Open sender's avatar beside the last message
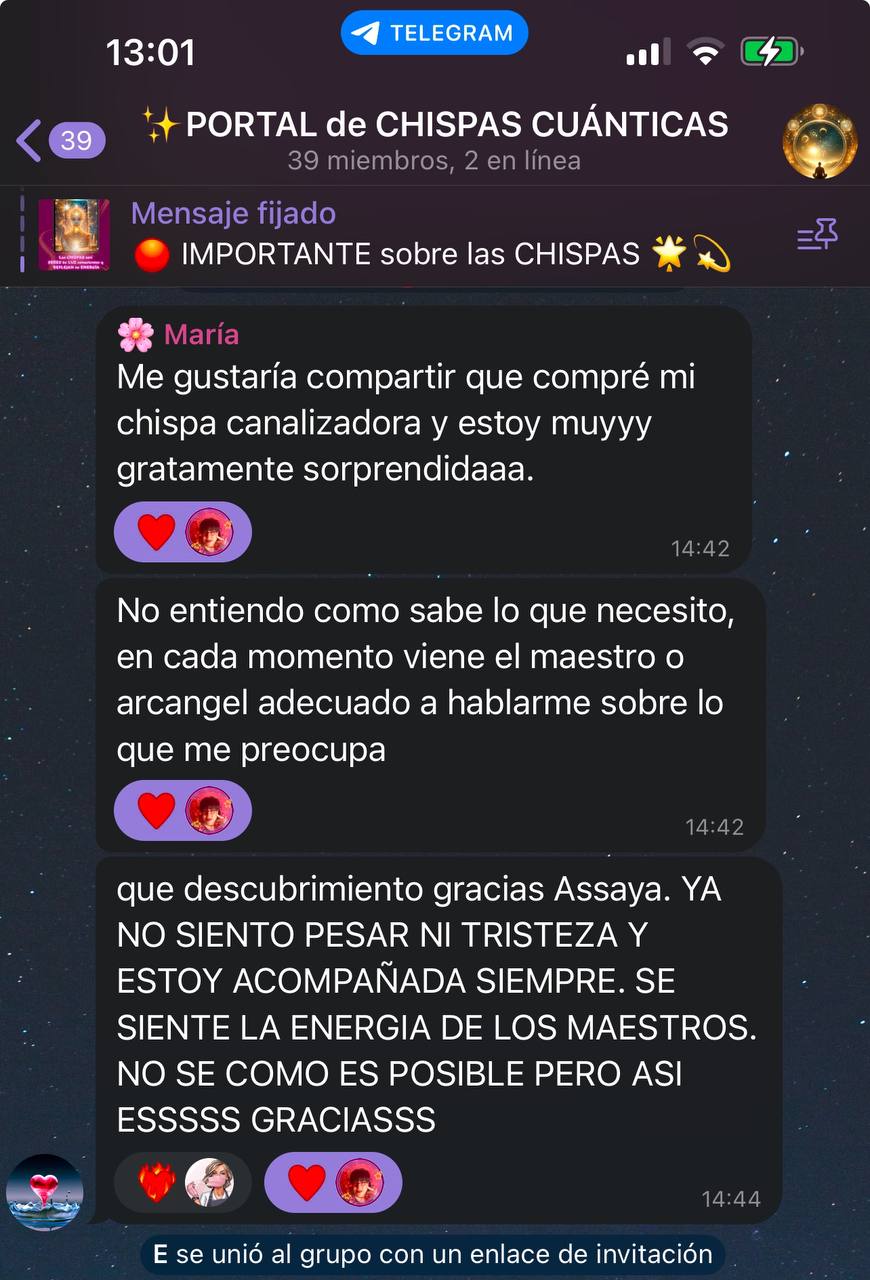Image resolution: width=870 pixels, height=1280 pixels. [45, 1191]
